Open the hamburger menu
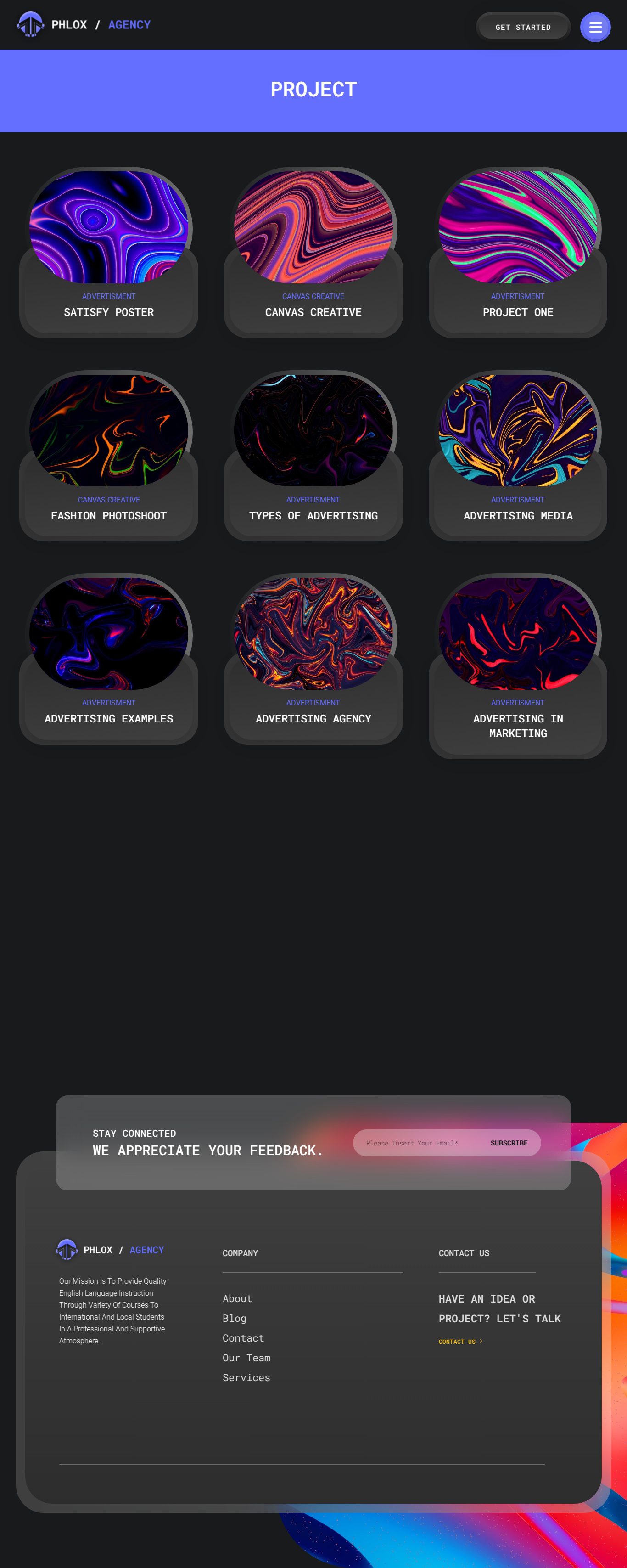 595,28
